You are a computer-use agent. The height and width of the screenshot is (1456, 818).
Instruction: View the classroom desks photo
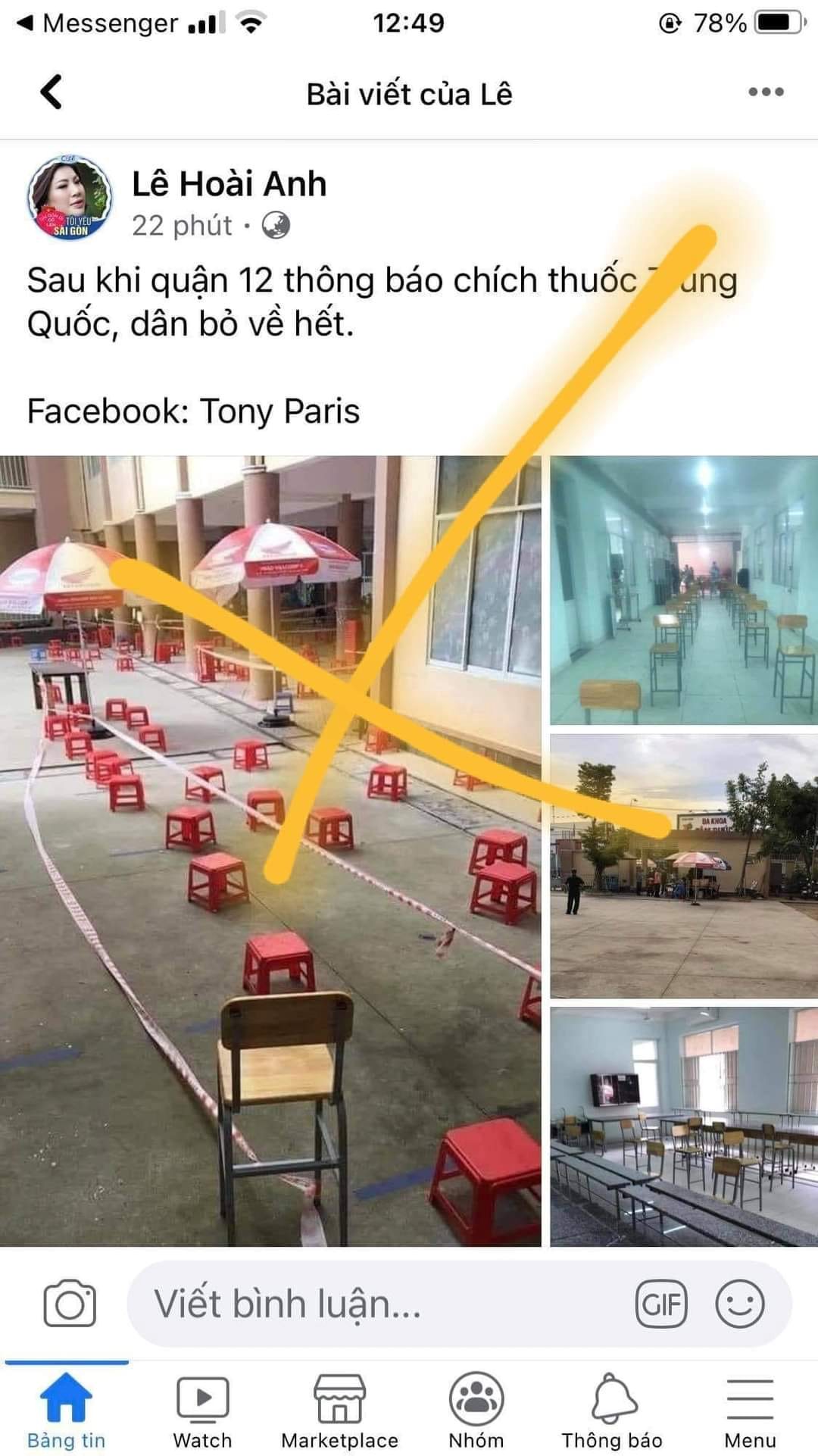(x=683, y=1126)
